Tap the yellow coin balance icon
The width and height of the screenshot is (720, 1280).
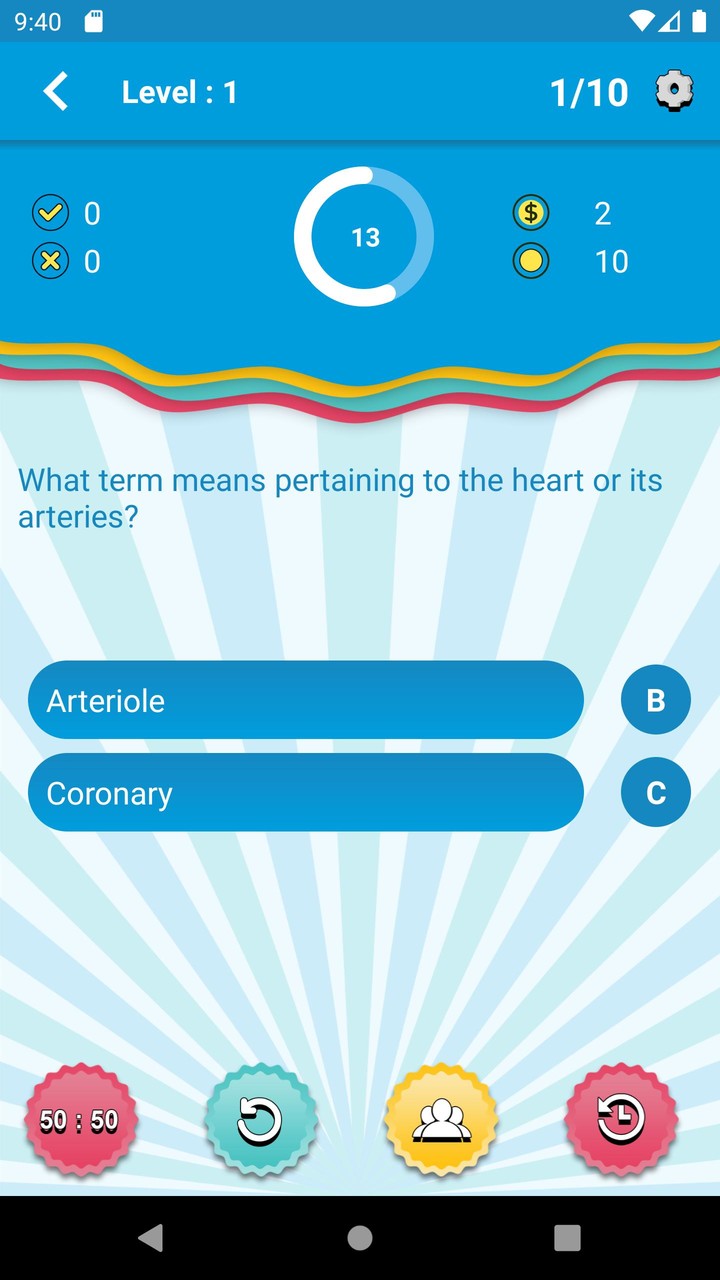(x=531, y=261)
